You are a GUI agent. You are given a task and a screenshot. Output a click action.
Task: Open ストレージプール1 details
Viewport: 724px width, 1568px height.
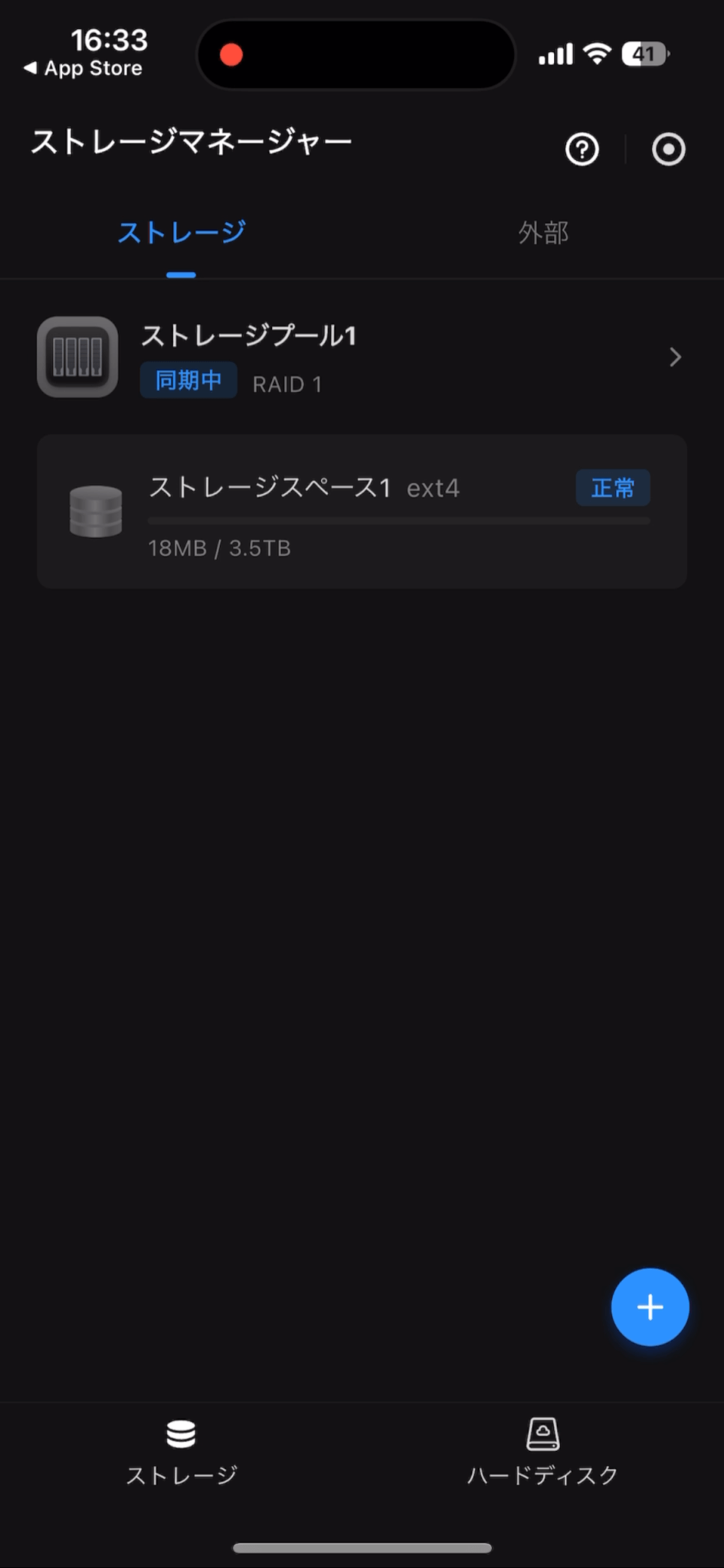pyautogui.click(x=362, y=358)
